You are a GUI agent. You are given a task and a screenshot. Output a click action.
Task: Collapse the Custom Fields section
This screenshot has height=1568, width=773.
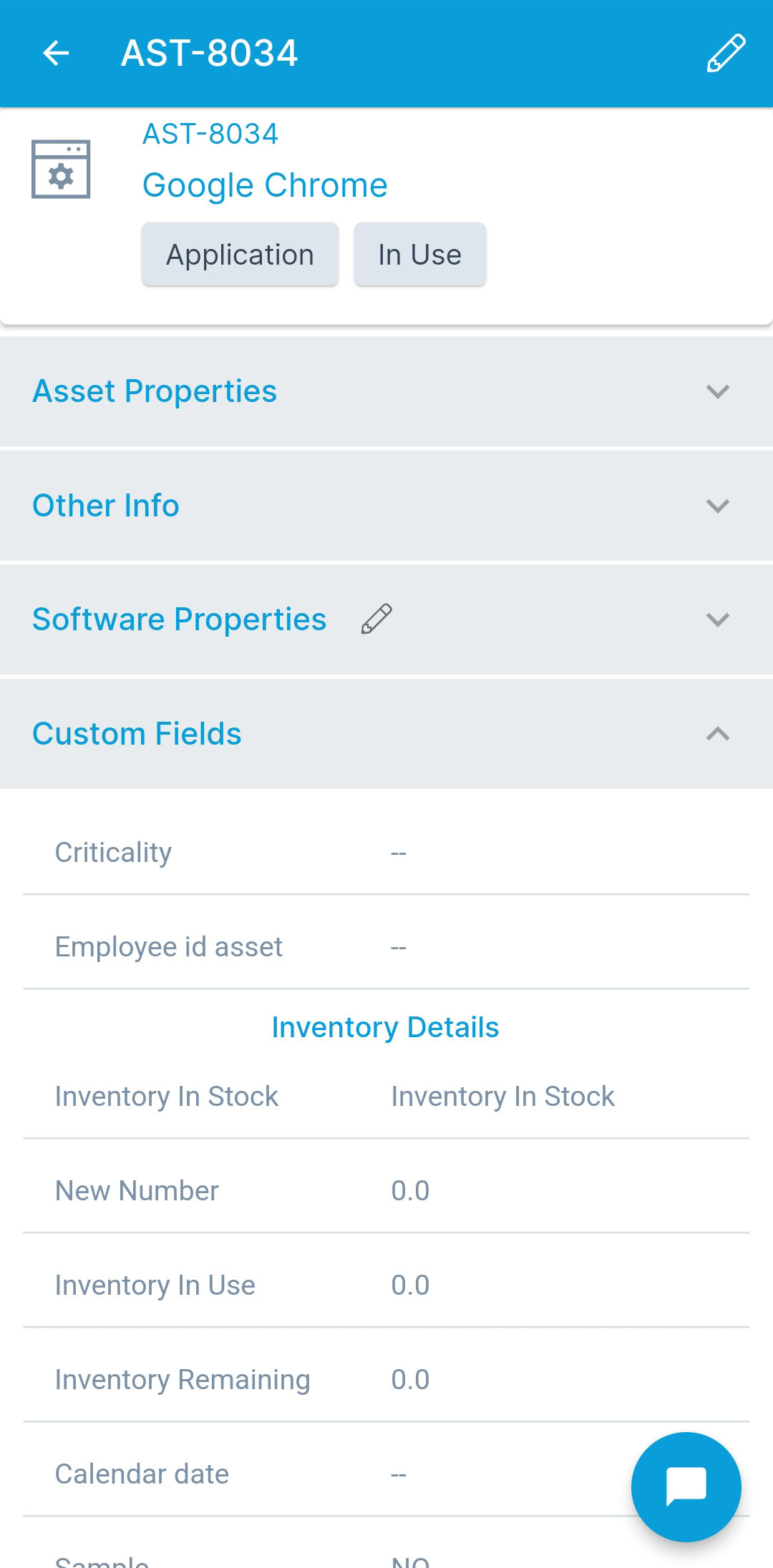point(717,734)
